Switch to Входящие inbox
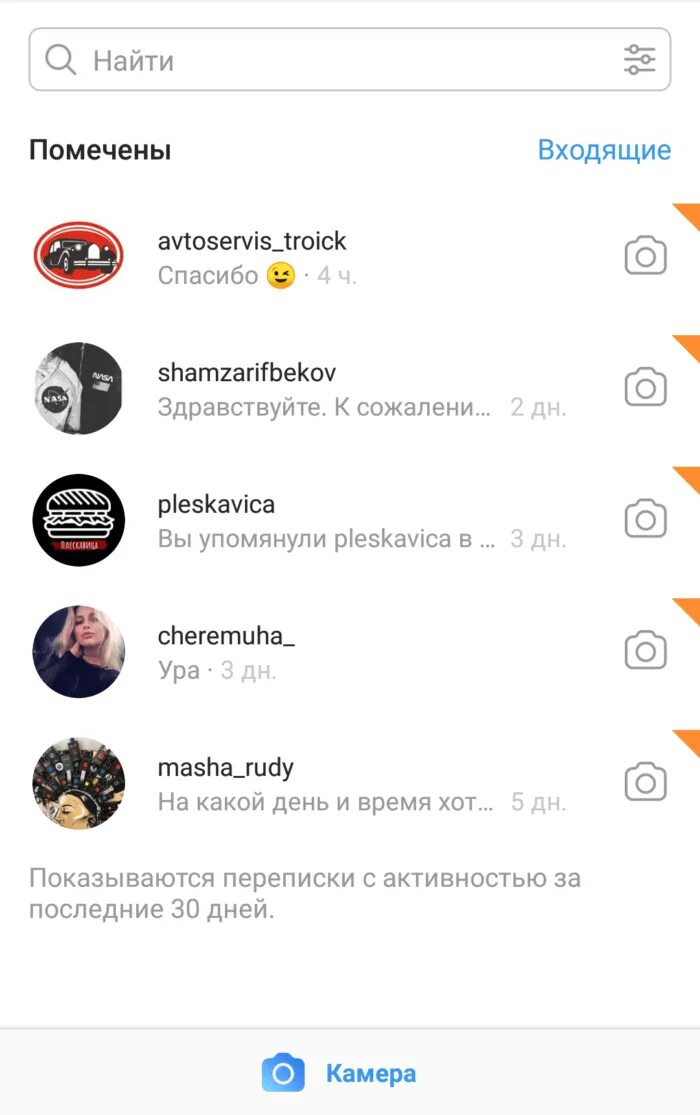Screen dimensions: 700x1115 click(x=604, y=150)
